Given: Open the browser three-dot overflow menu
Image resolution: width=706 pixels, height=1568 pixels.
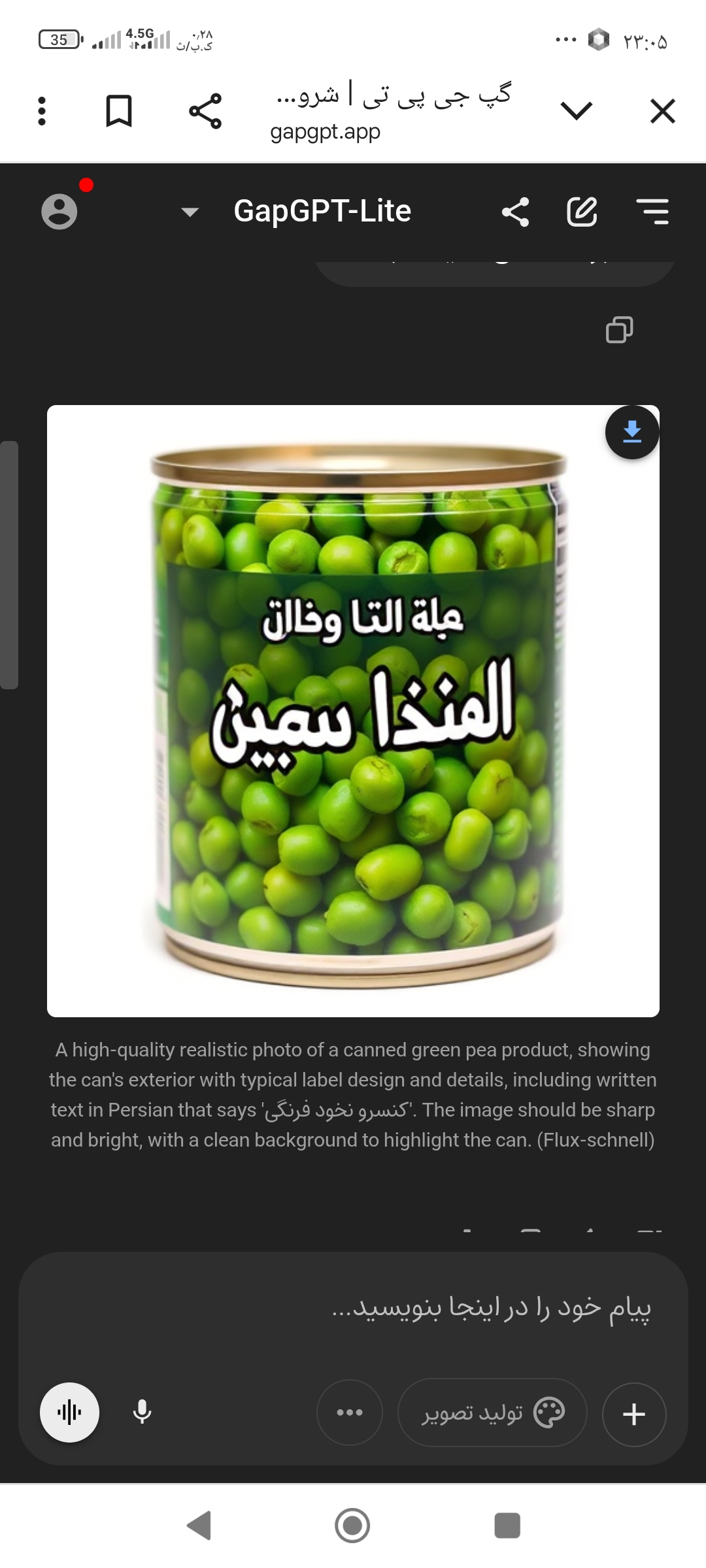Looking at the screenshot, I should [42, 111].
